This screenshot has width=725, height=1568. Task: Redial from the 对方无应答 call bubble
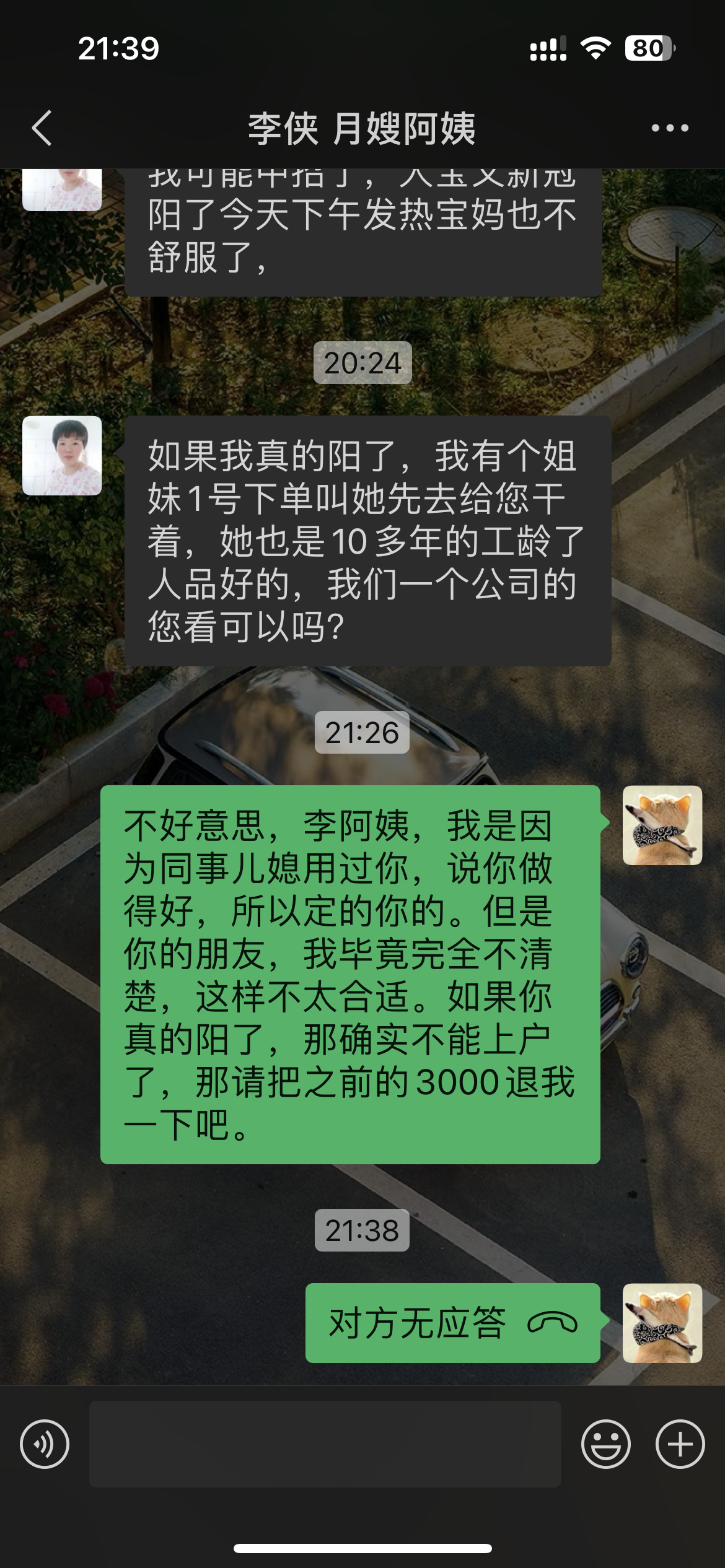pyautogui.click(x=452, y=1323)
